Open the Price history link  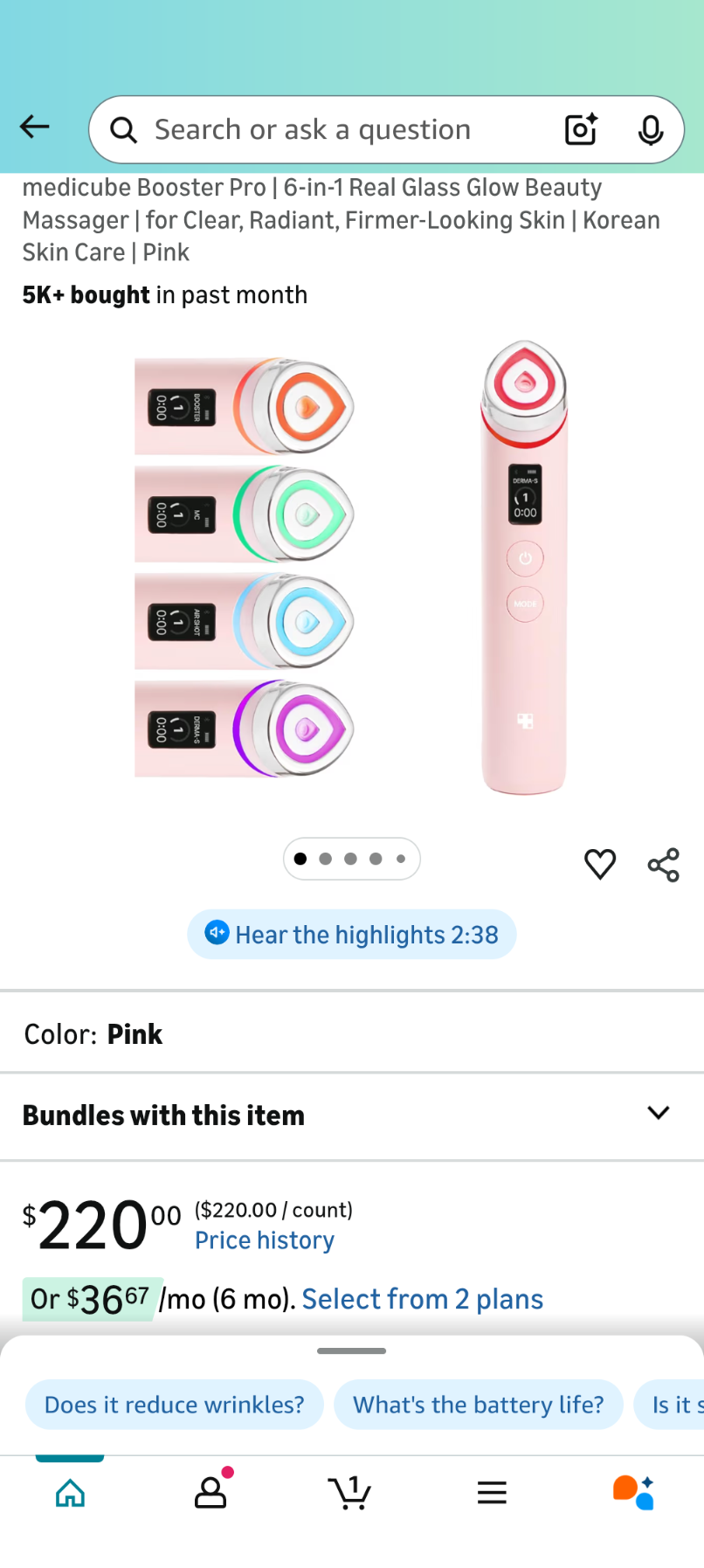tap(265, 1240)
